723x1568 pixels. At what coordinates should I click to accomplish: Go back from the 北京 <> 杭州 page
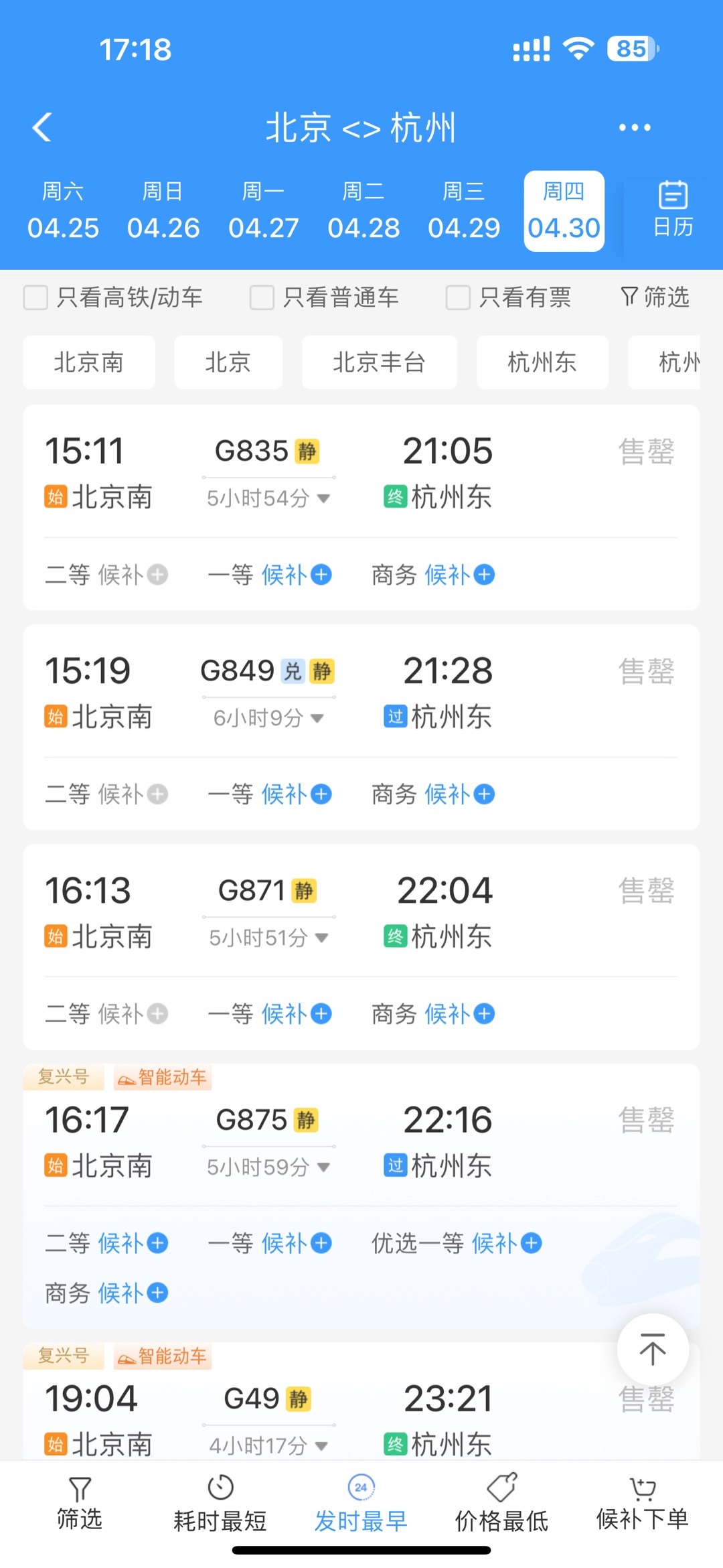(42, 127)
